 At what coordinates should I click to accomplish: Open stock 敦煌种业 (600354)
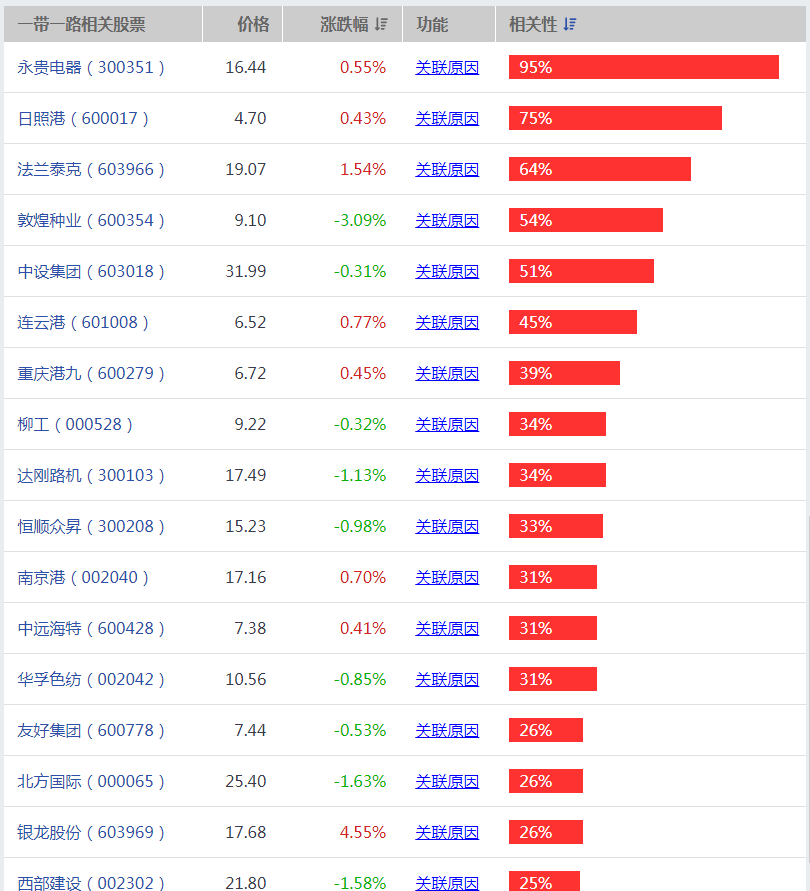(91, 221)
